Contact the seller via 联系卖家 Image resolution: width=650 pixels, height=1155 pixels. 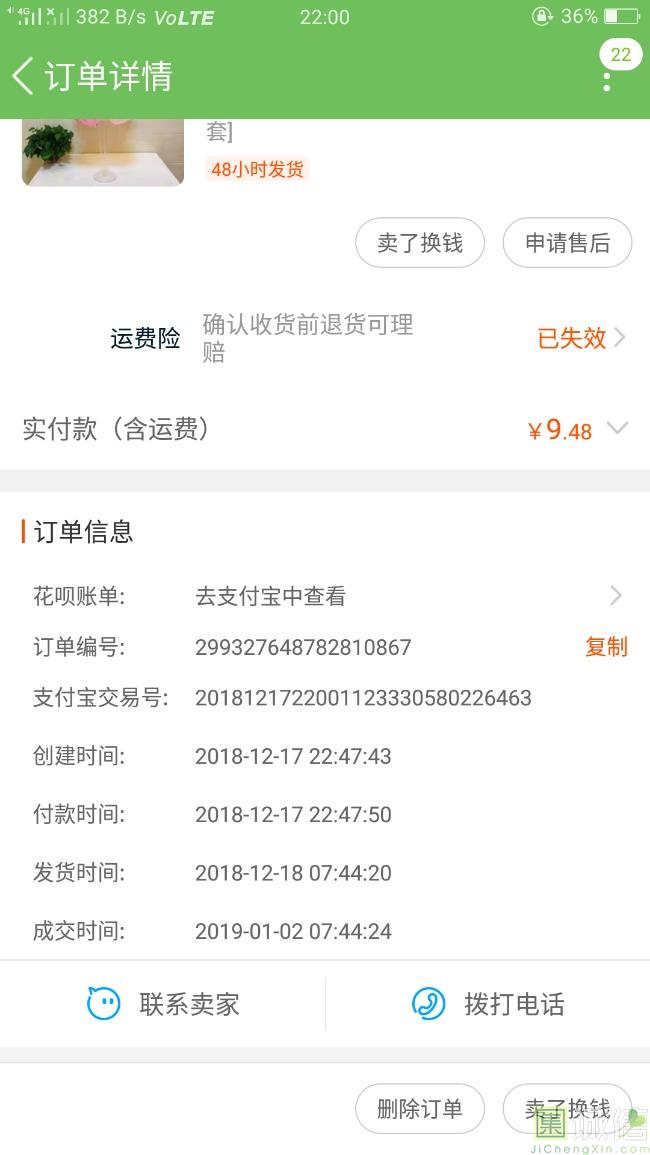click(163, 1003)
